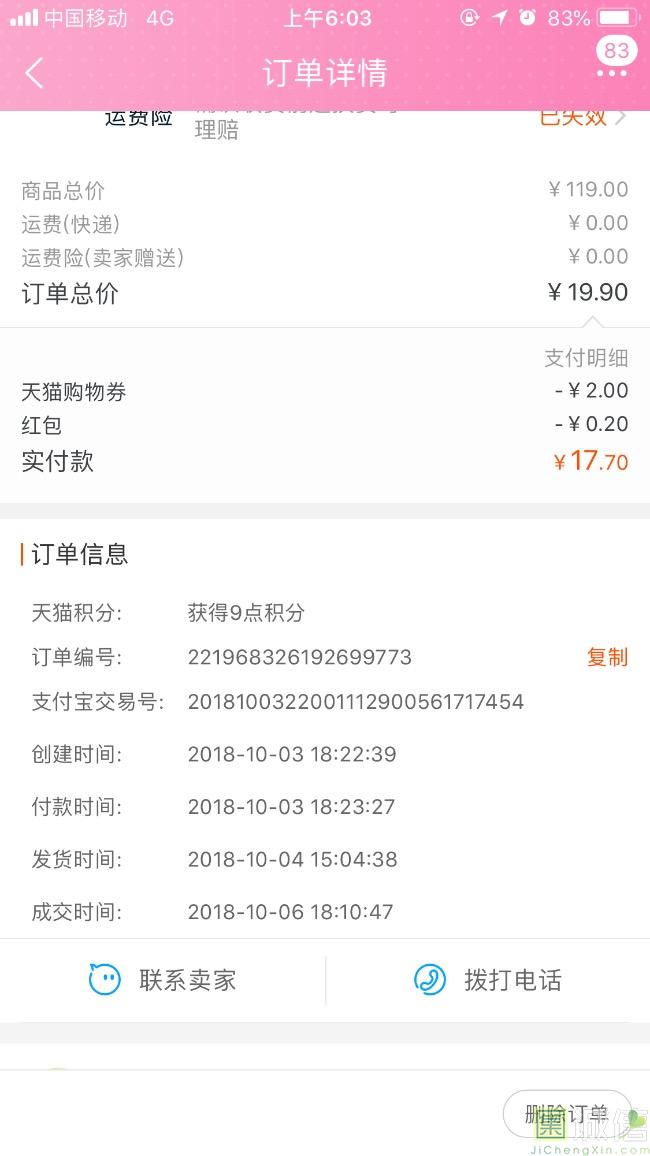Copy the order number with 复制
Viewport: 650px width, 1156px height.
coord(607,657)
